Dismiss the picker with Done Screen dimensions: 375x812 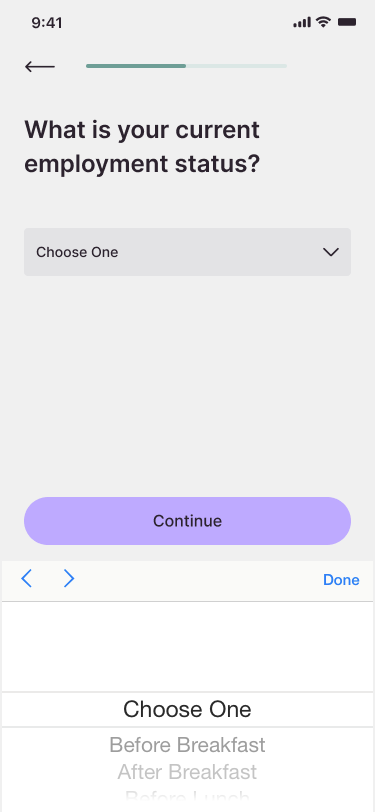tap(341, 580)
